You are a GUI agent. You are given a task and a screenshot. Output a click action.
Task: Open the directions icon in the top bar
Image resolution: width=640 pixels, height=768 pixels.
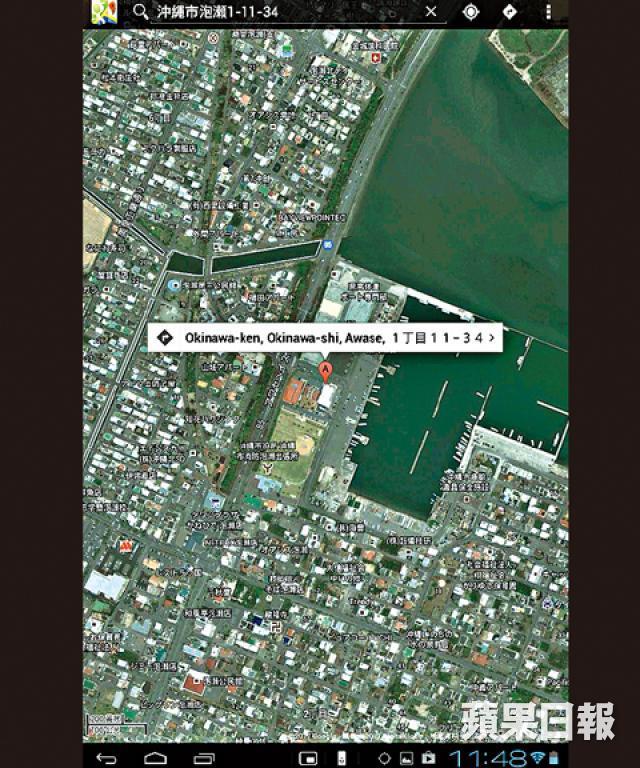coord(509,12)
